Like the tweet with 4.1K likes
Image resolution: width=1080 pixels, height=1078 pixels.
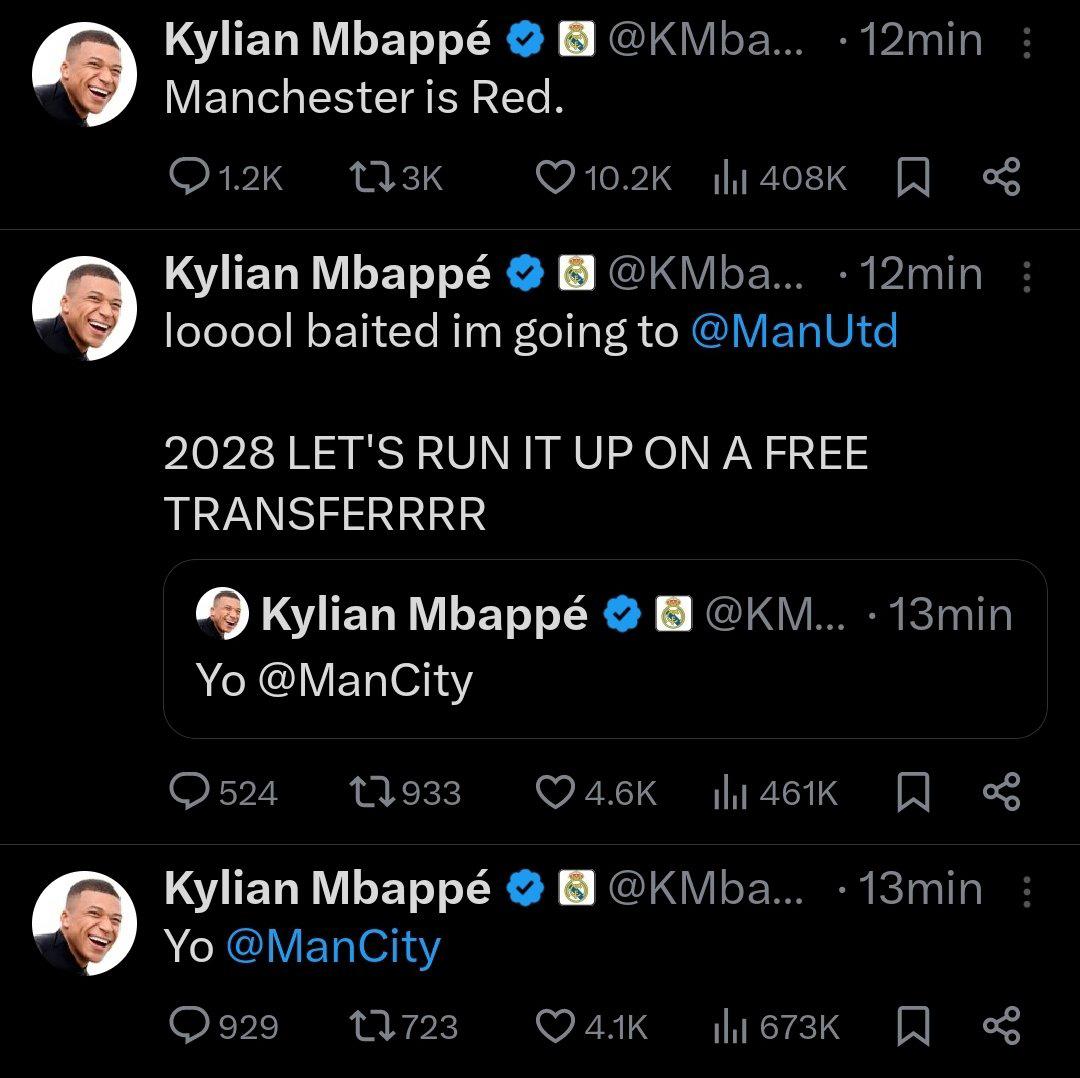[553, 1027]
